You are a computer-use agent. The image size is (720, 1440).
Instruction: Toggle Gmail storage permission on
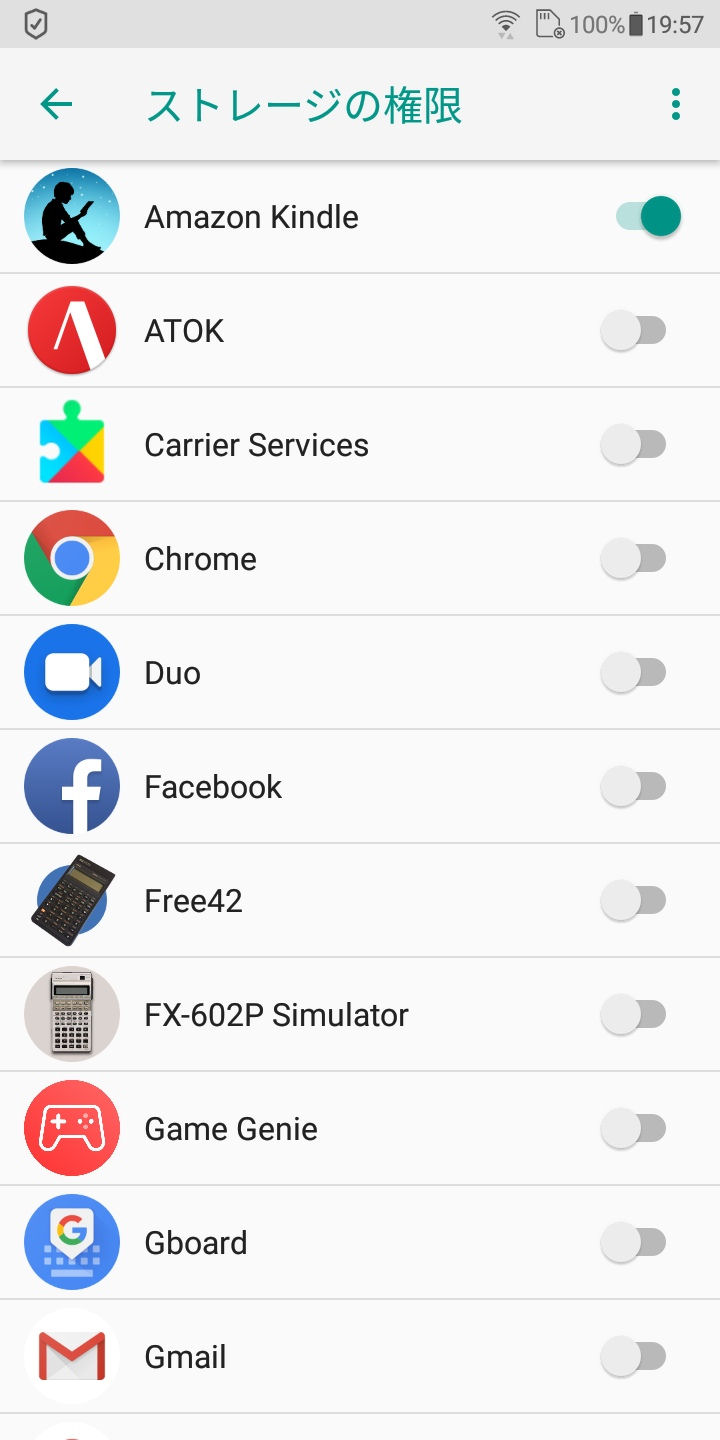pyautogui.click(x=634, y=1356)
